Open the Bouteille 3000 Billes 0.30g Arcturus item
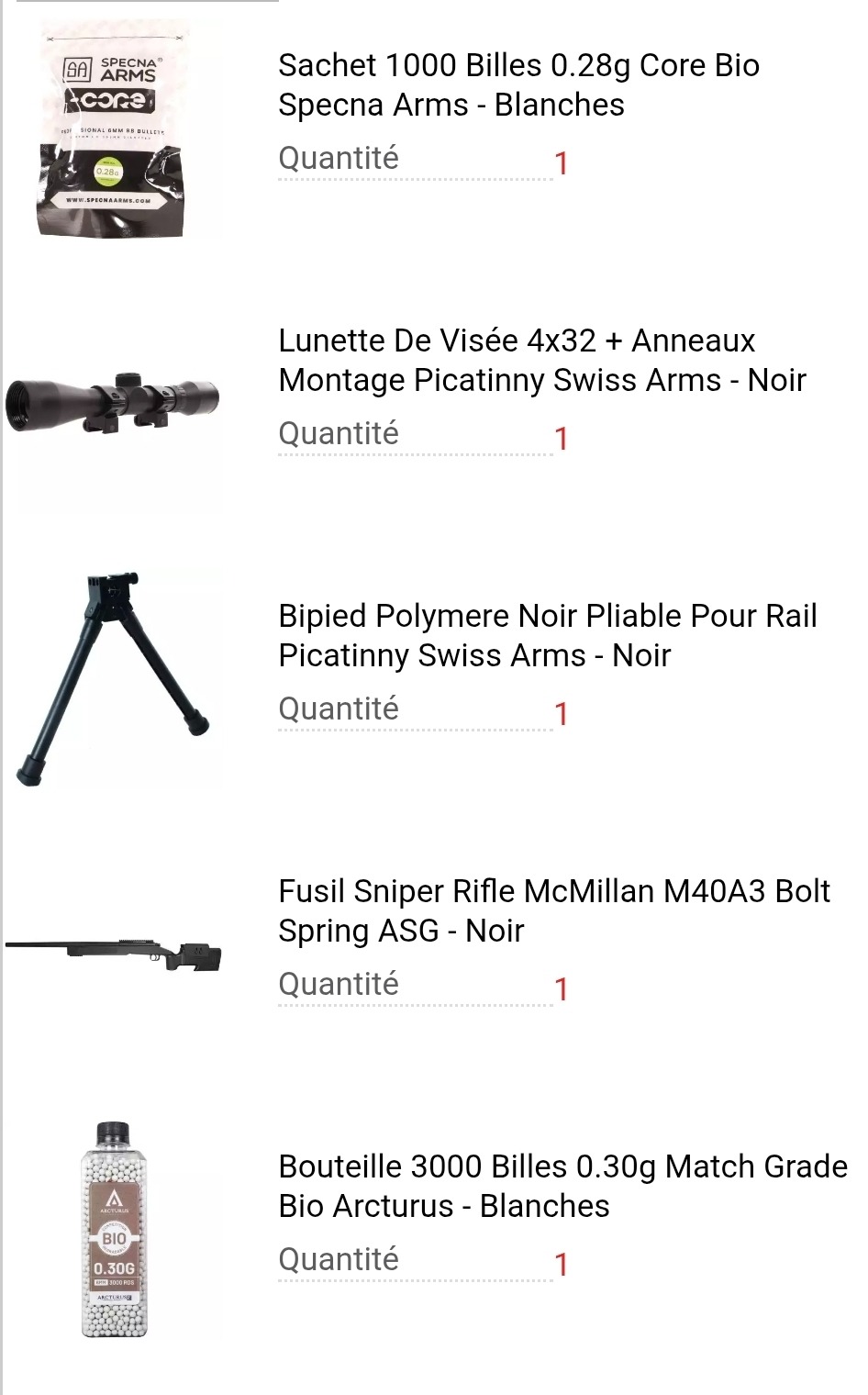The image size is (868, 1395). point(563,1186)
